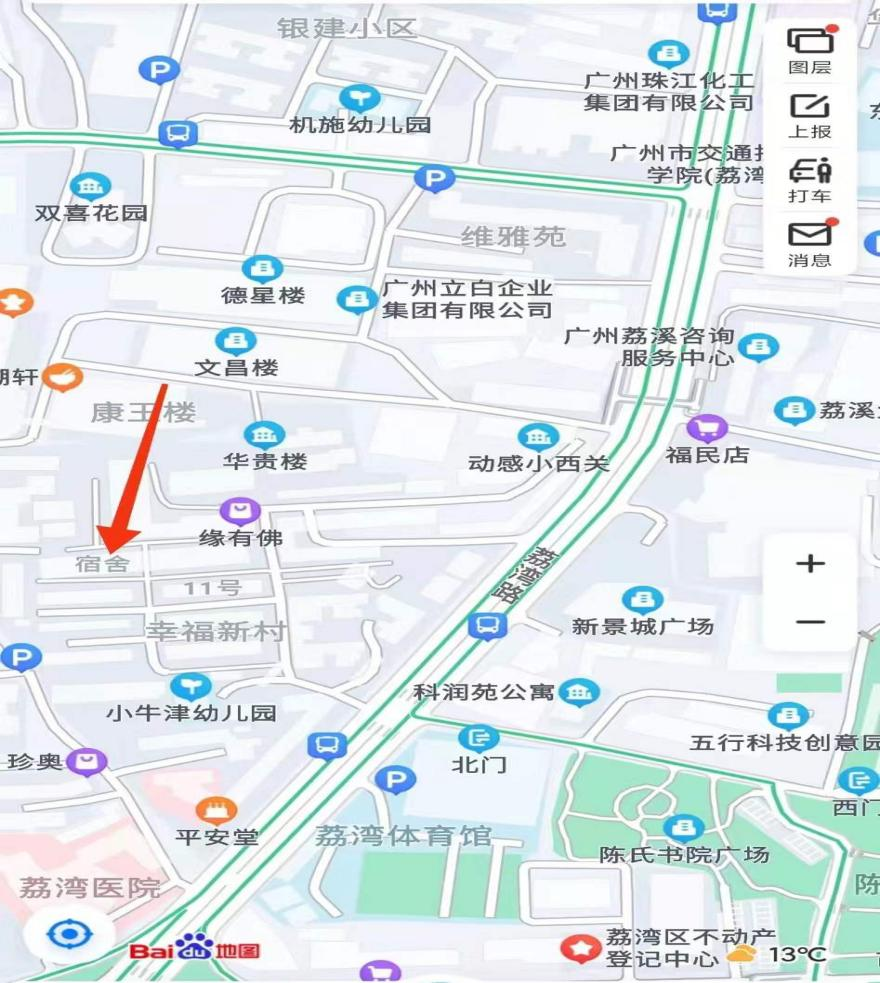Open the 科润苑公寓 place marker

click(x=578, y=692)
